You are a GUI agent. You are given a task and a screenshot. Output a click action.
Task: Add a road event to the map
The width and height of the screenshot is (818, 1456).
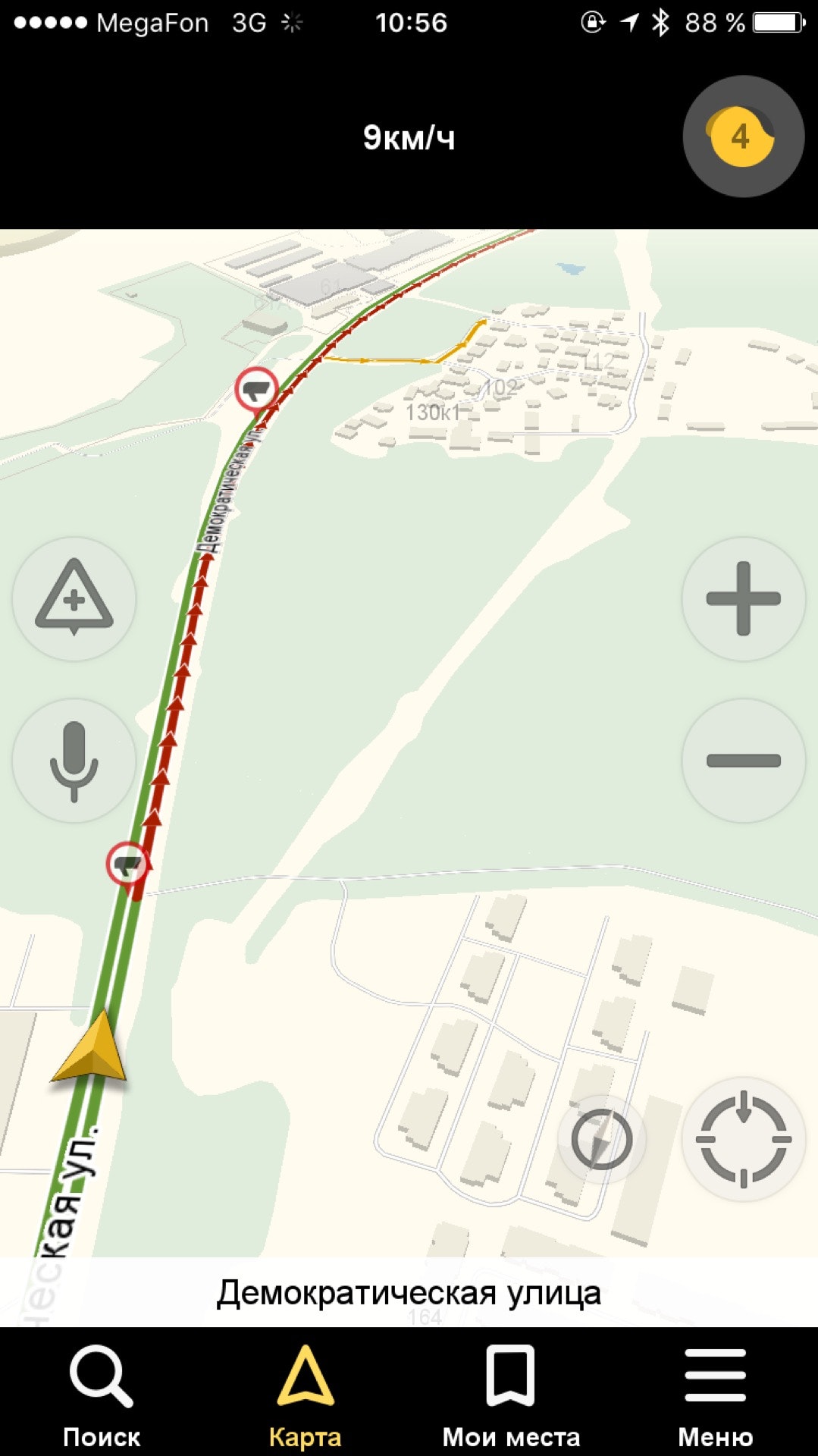click(x=74, y=598)
